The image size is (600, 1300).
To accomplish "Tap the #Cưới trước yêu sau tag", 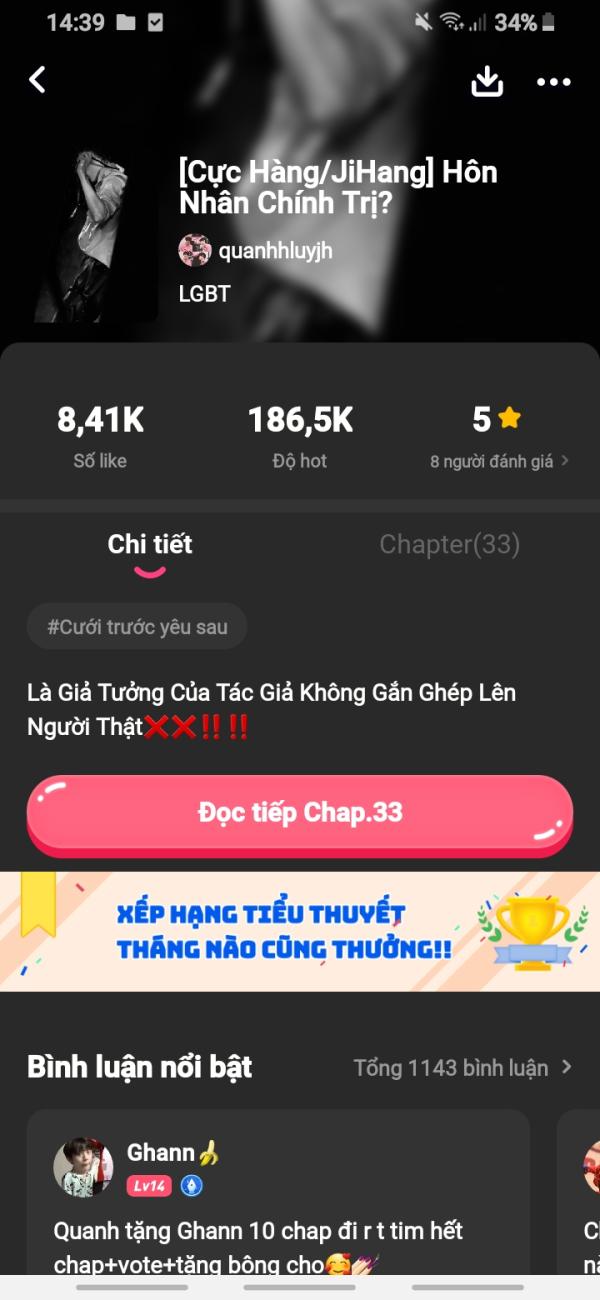I will 137,627.
